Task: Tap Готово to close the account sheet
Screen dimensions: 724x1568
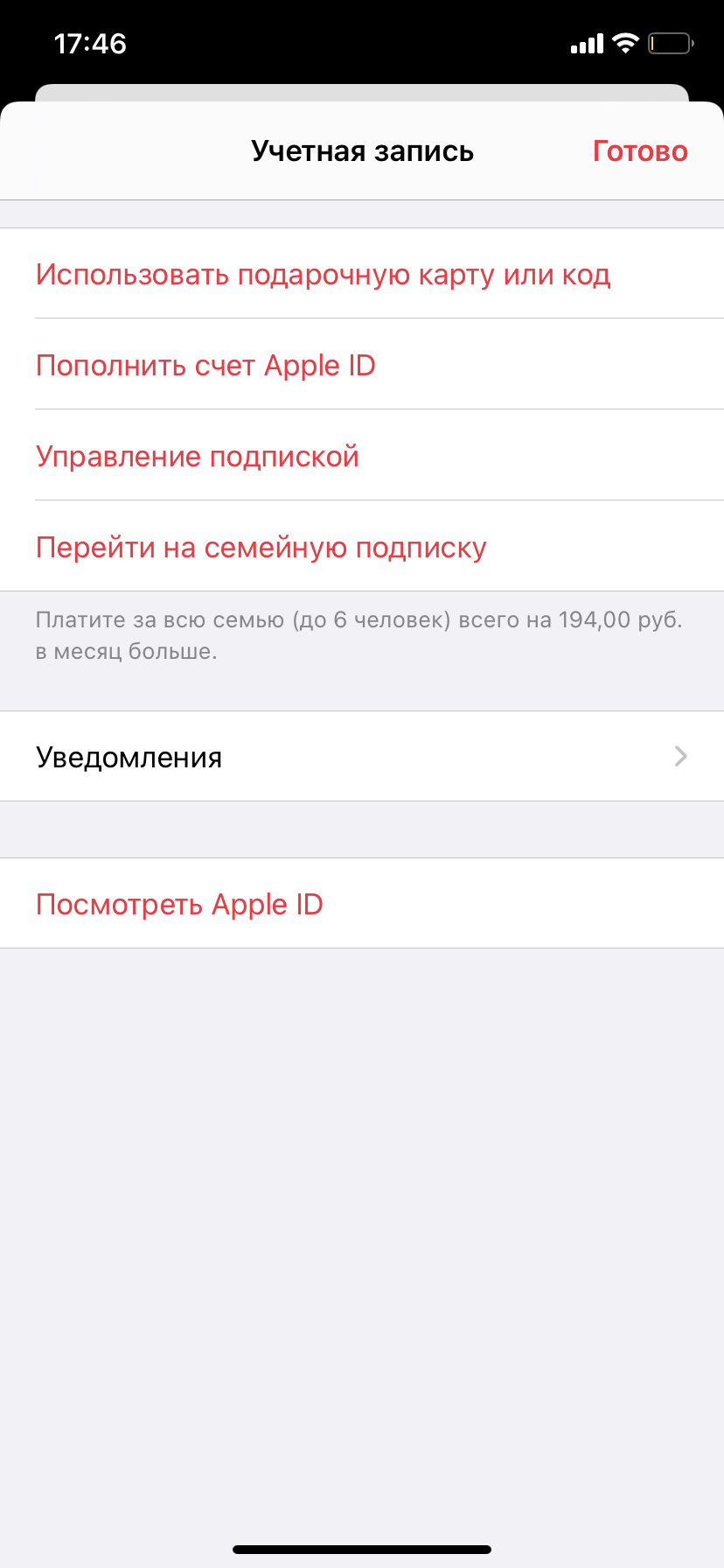Action: pyautogui.click(x=640, y=151)
